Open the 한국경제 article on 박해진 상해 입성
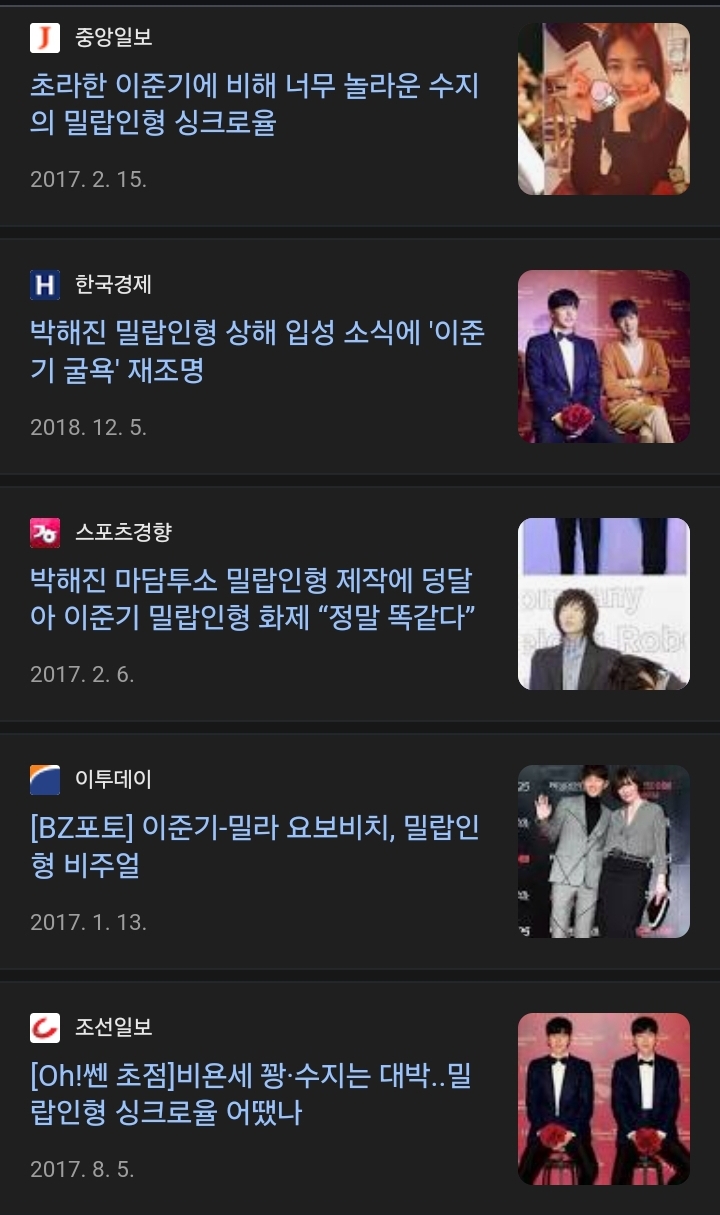Screen dimensions: 720x1215 tap(257, 351)
